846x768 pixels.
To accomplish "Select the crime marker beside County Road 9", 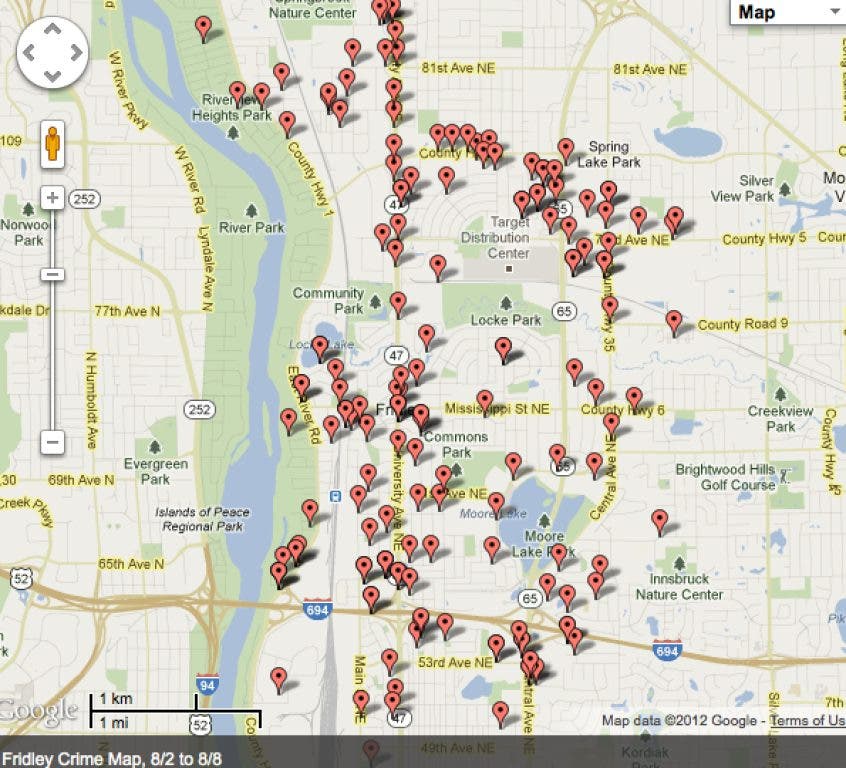I will [674, 321].
